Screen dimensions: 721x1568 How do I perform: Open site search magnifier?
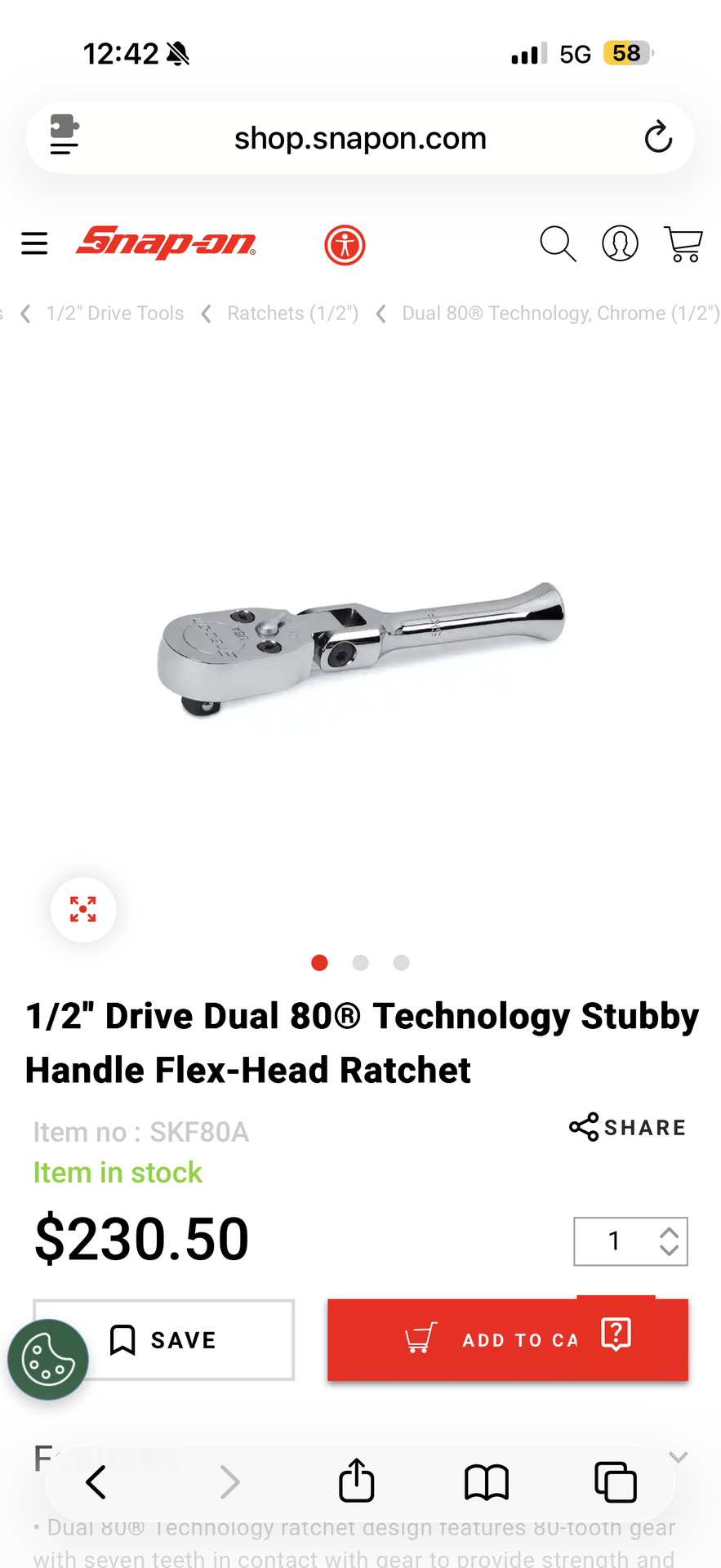pos(558,244)
